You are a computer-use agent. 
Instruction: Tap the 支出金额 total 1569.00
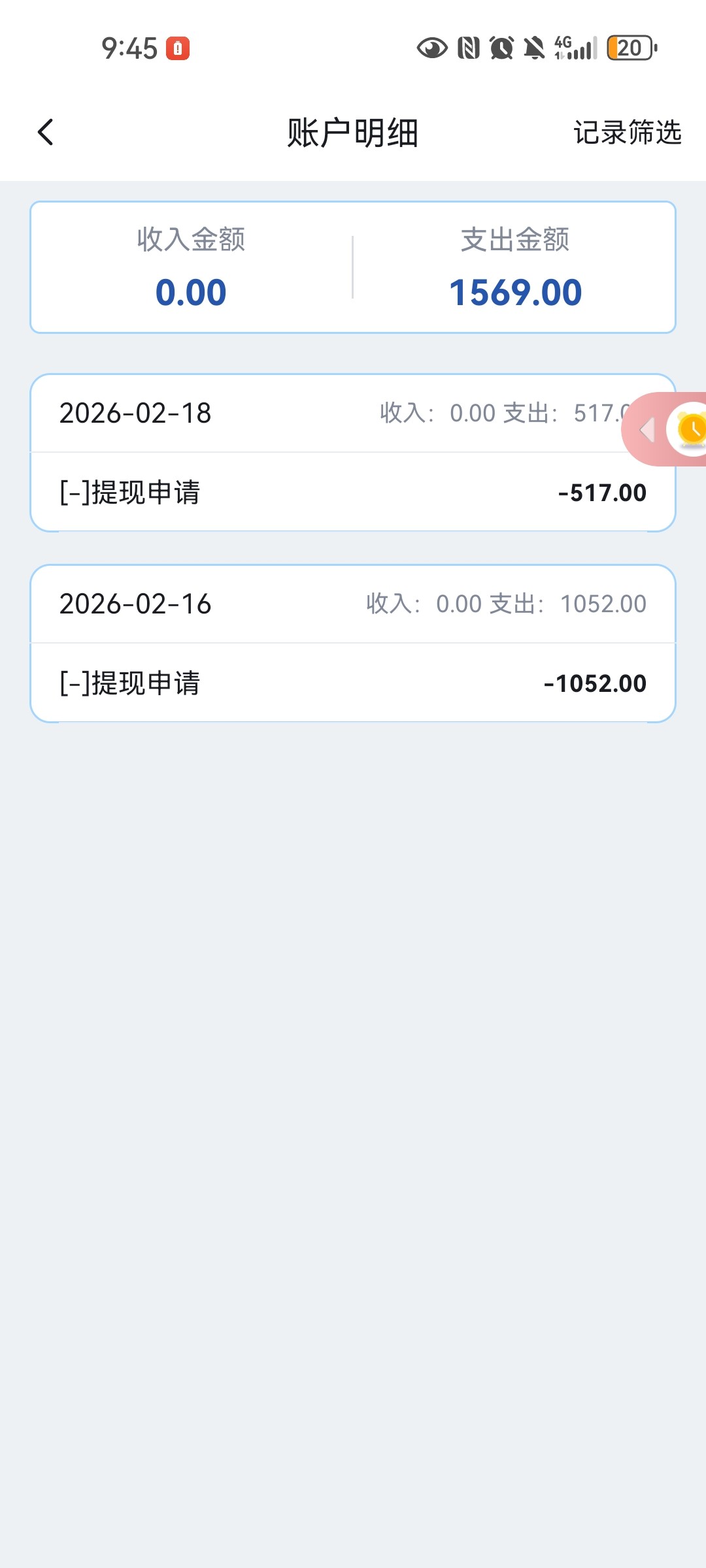tap(515, 292)
